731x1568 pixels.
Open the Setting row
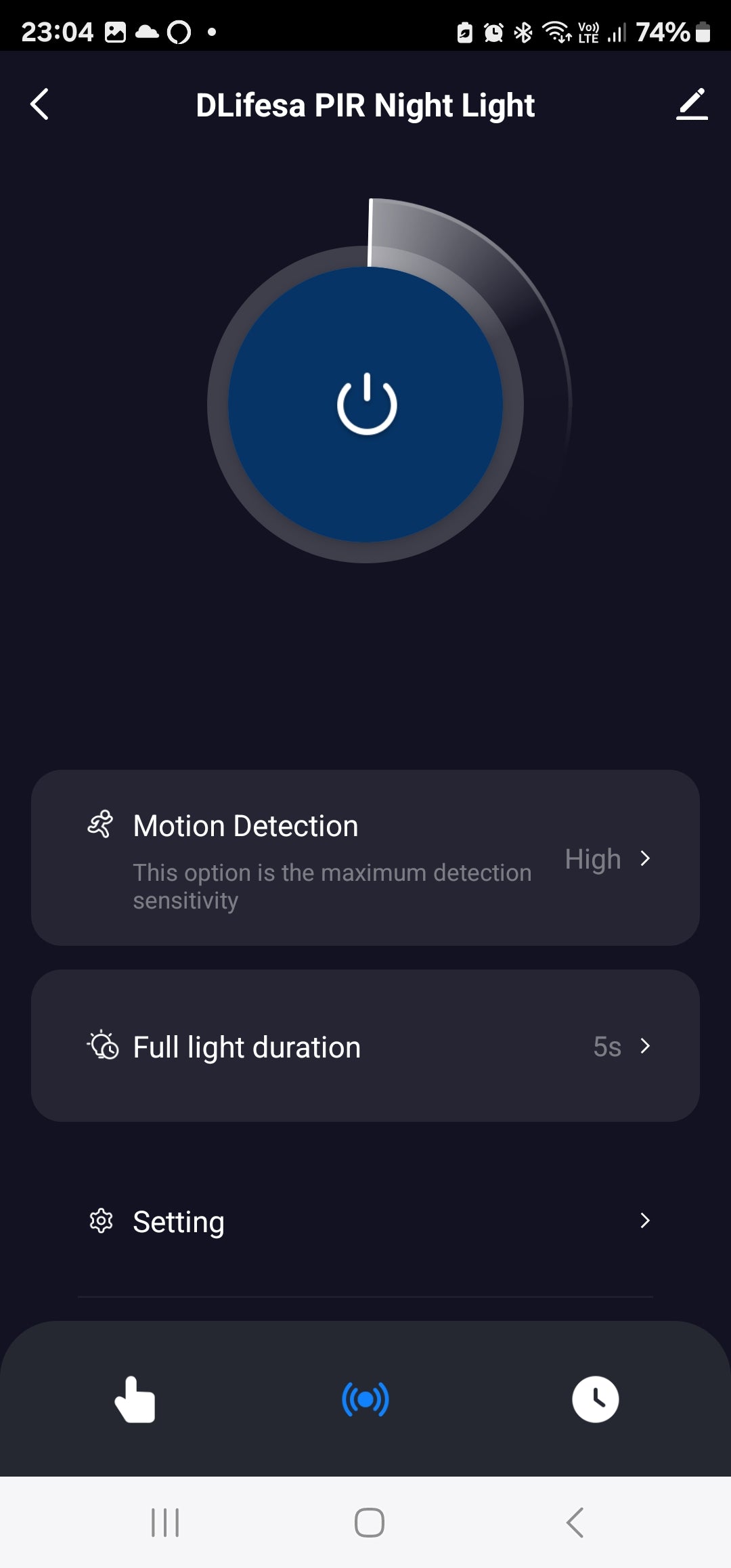(365, 1221)
